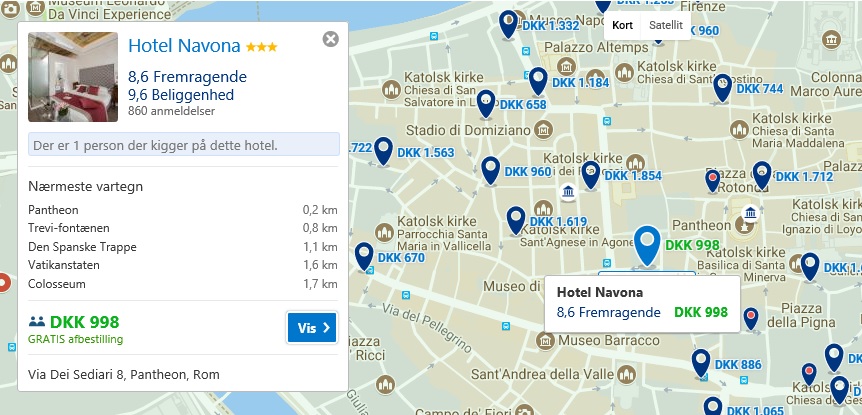Viewport: 862px width, 415px height.
Task: Open the Hotel Navona title link
Action: tap(184, 46)
